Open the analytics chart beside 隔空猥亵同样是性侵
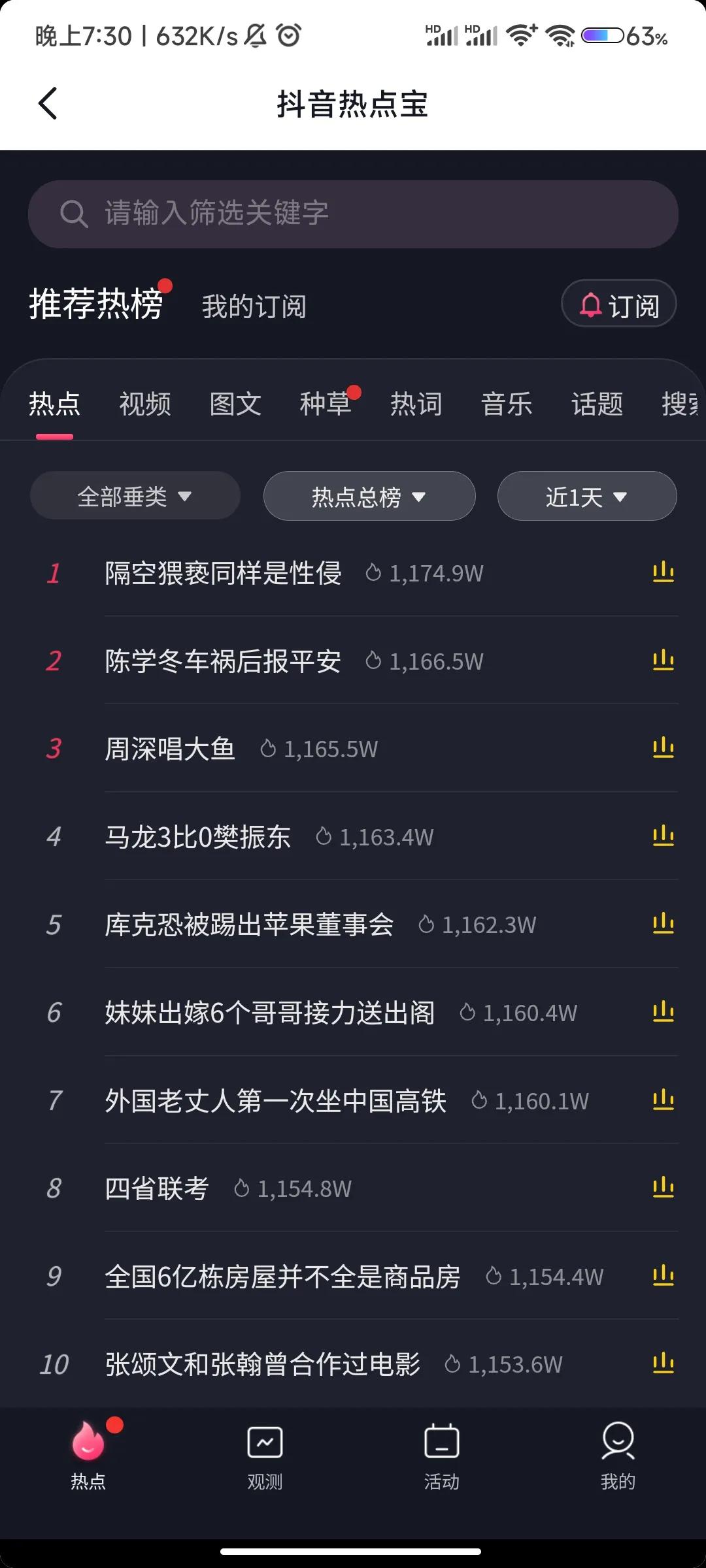This screenshot has width=706, height=1568. point(663,572)
